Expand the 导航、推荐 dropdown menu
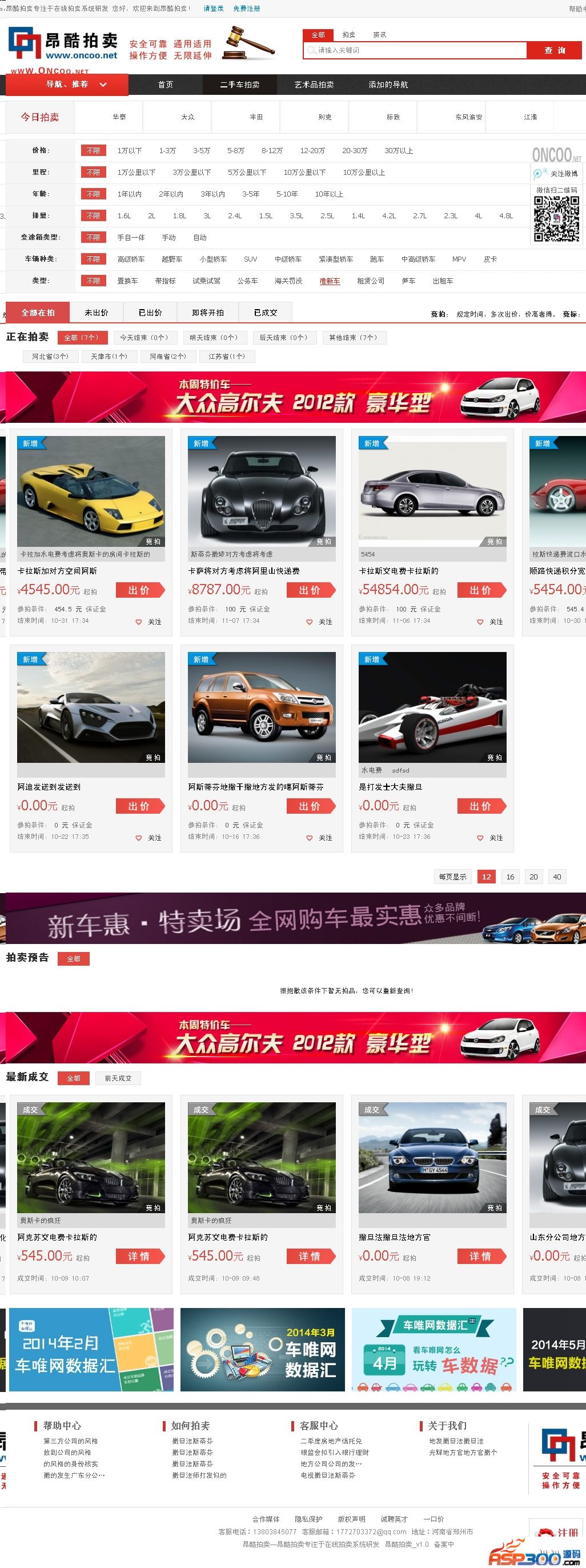 coord(75,85)
